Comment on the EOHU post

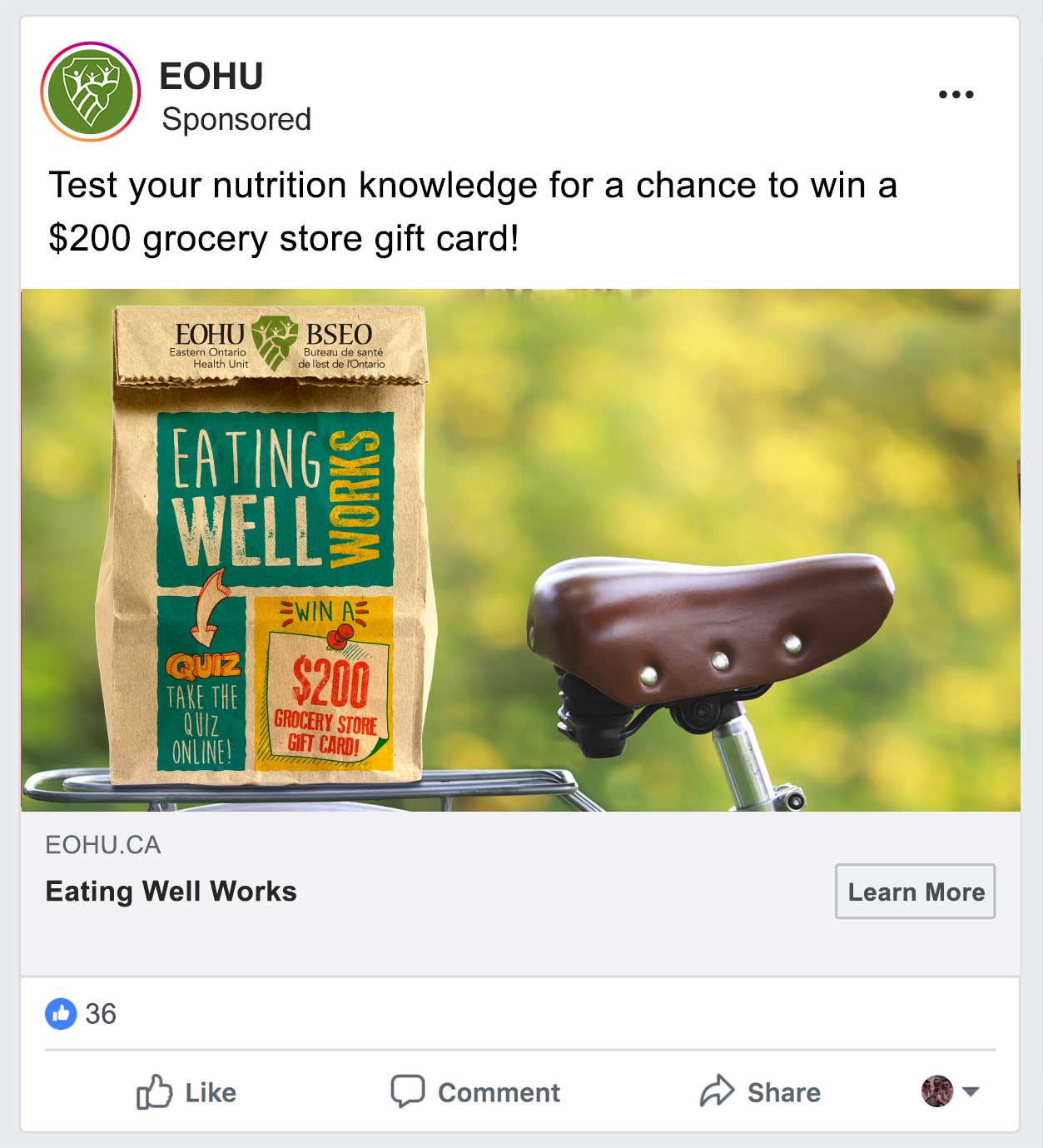pos(476,1091)
